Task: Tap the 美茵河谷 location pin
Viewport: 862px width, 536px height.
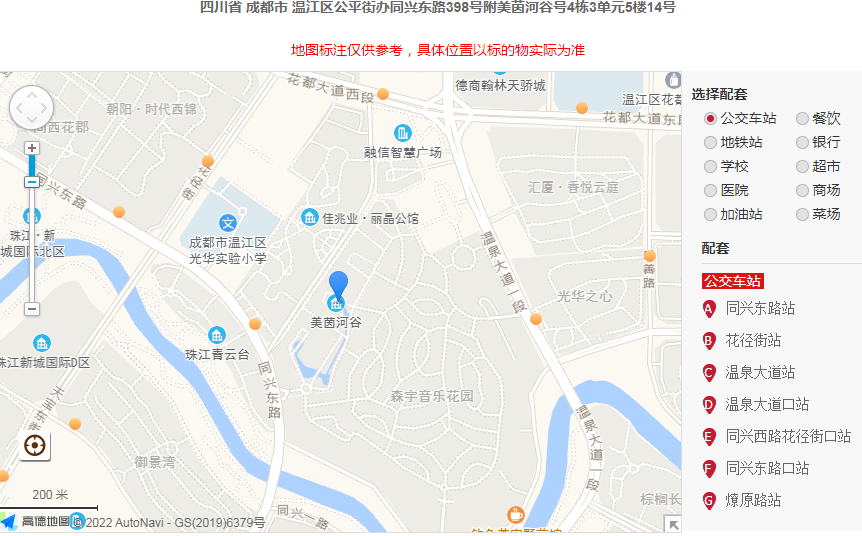Action: (x=339, y=285)
